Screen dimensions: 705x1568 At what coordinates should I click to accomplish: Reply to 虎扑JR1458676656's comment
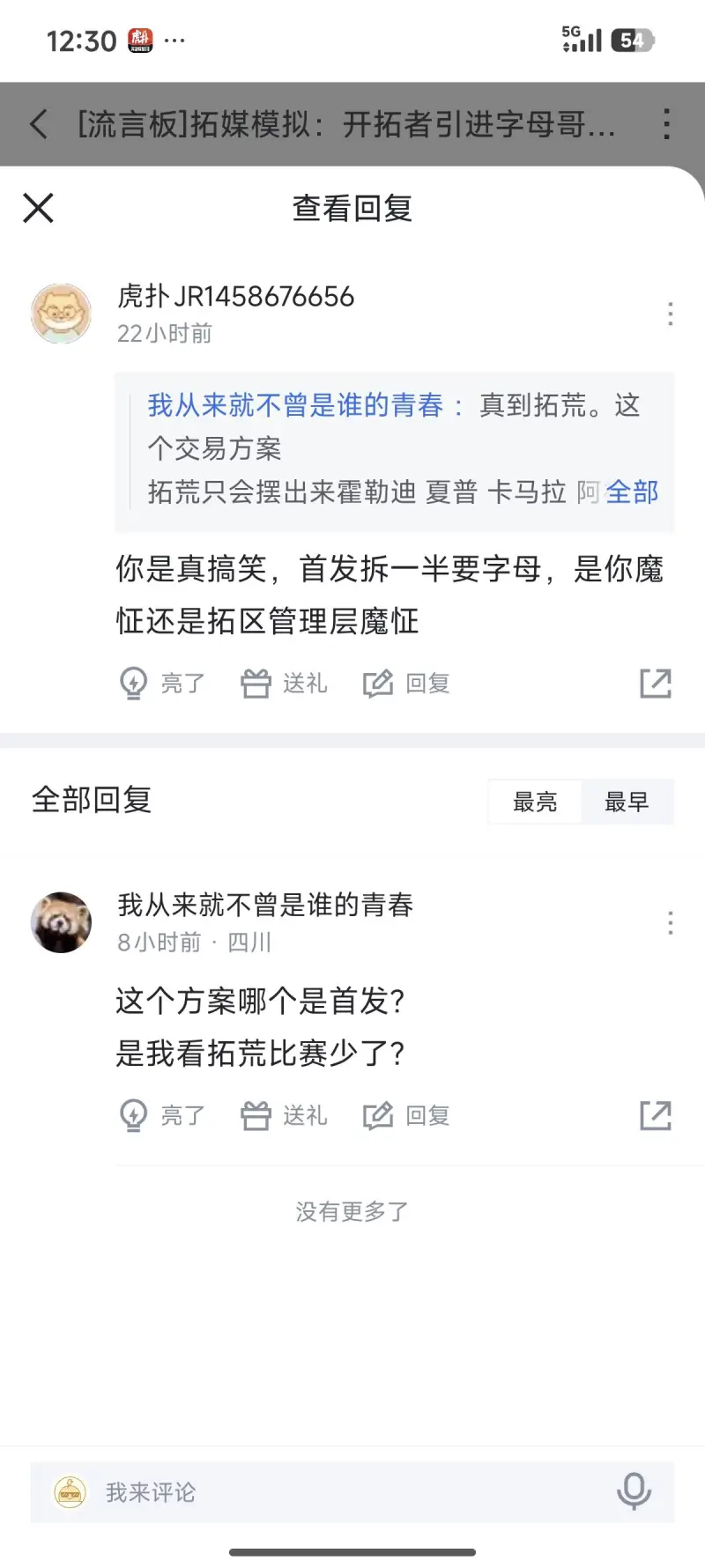coord(407,683)
